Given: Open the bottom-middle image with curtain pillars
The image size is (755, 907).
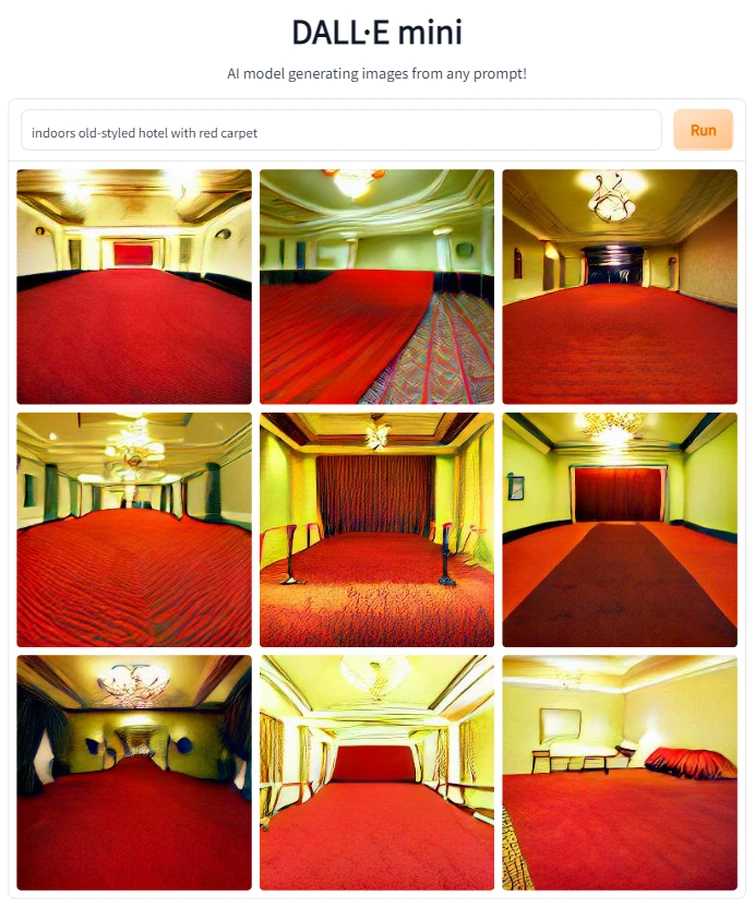Looking at the screenshot, I should point(377,773).
